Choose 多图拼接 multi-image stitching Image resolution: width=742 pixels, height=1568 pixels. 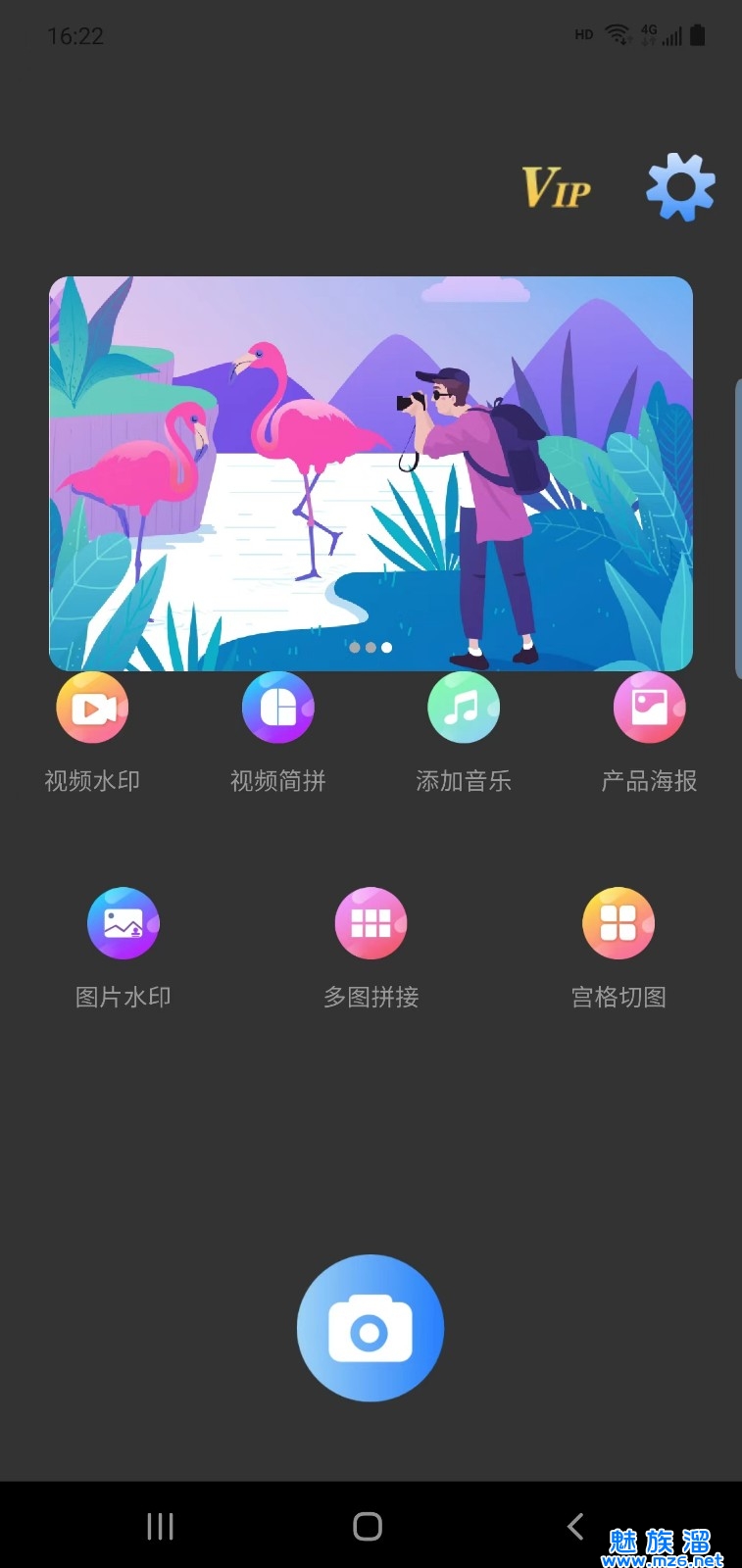click(371, 924)
